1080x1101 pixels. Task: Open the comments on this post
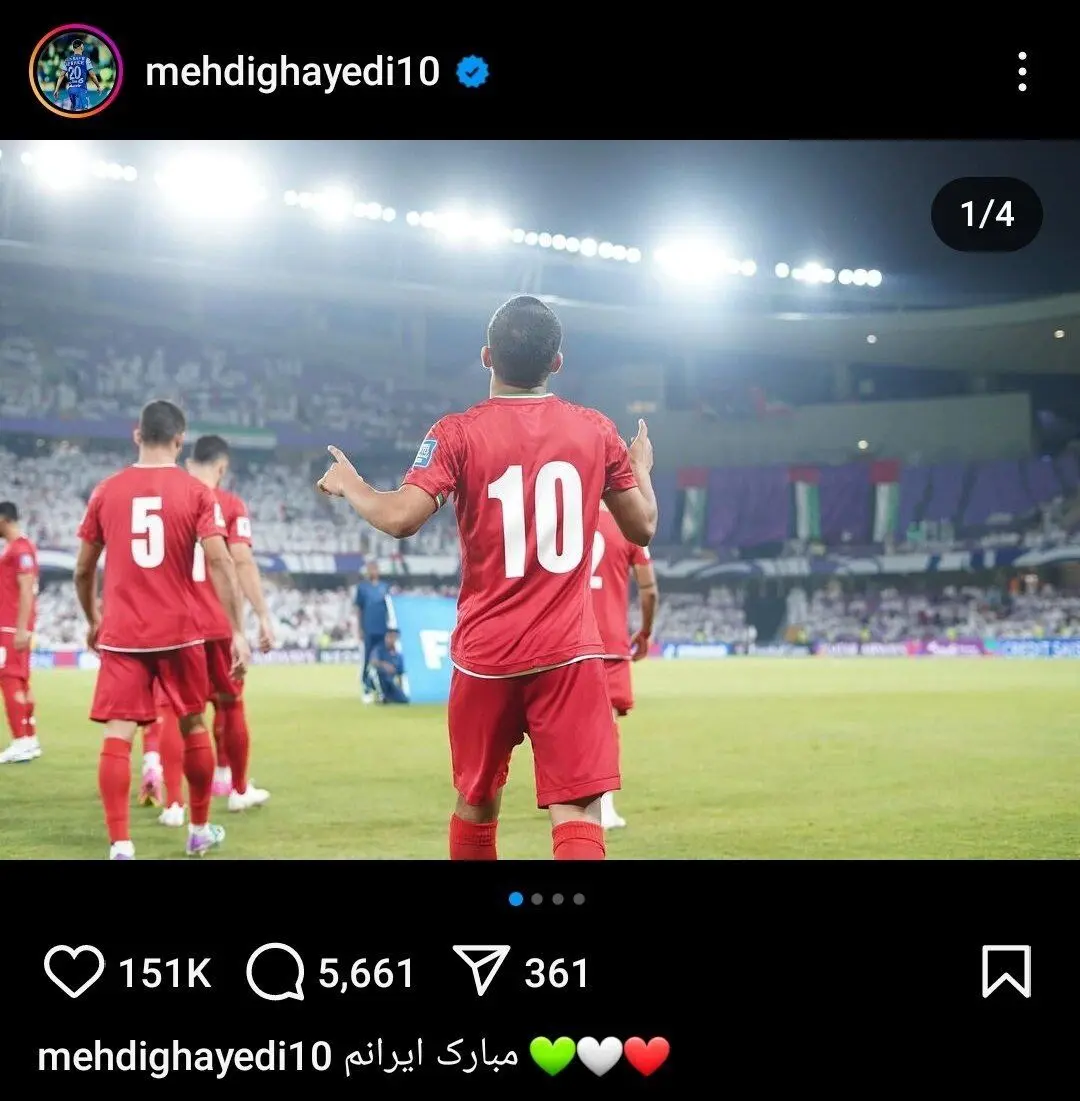click(x=275, y=971)
